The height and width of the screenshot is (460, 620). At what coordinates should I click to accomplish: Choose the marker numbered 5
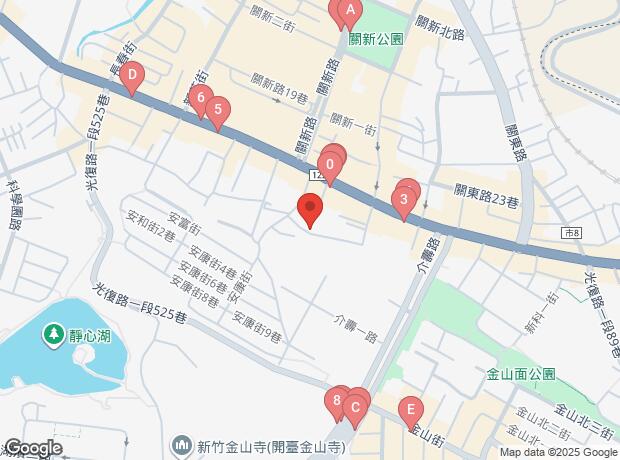[217, 109]
